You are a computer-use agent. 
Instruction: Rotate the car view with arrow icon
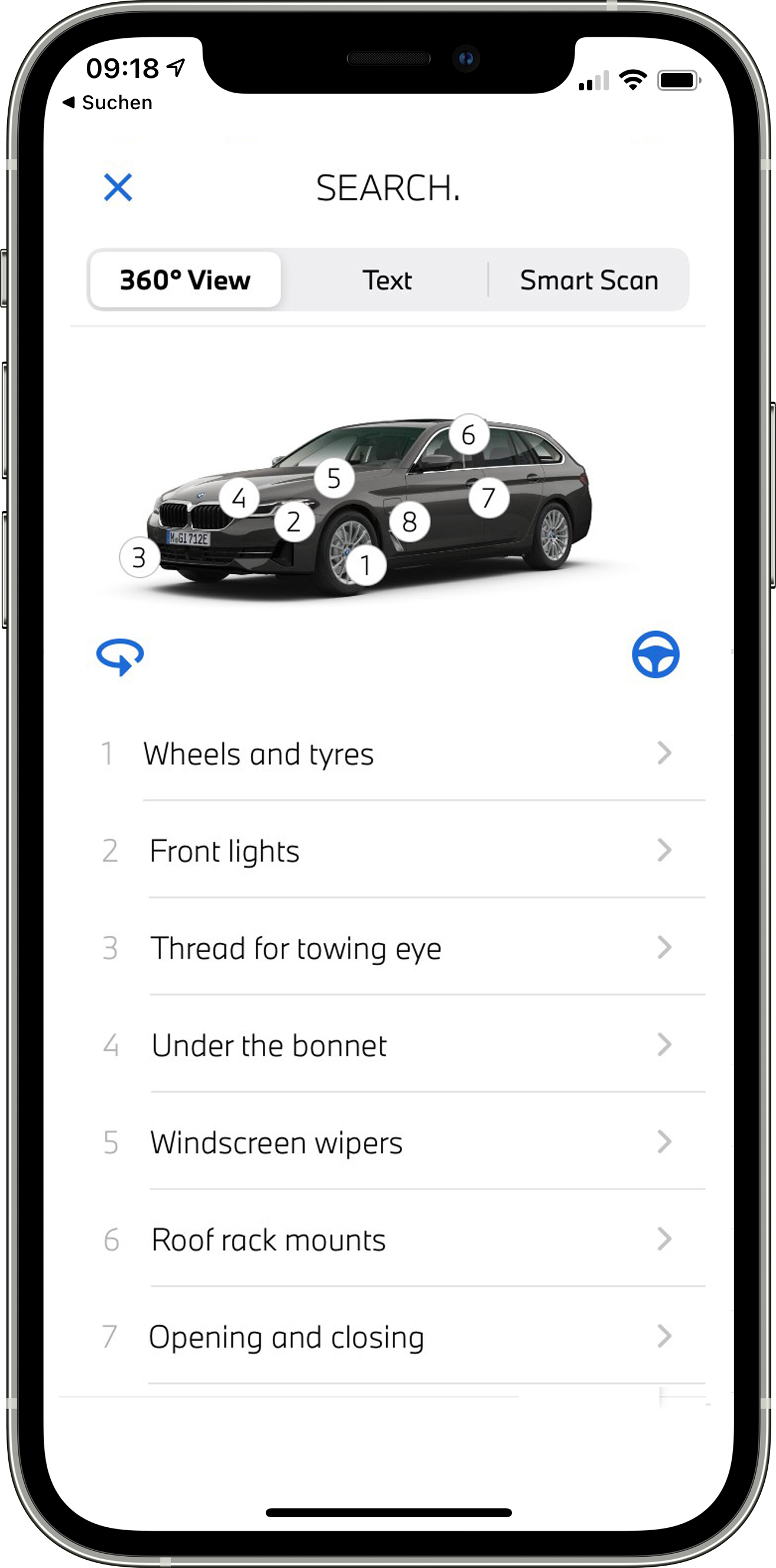tap(120, 655)
